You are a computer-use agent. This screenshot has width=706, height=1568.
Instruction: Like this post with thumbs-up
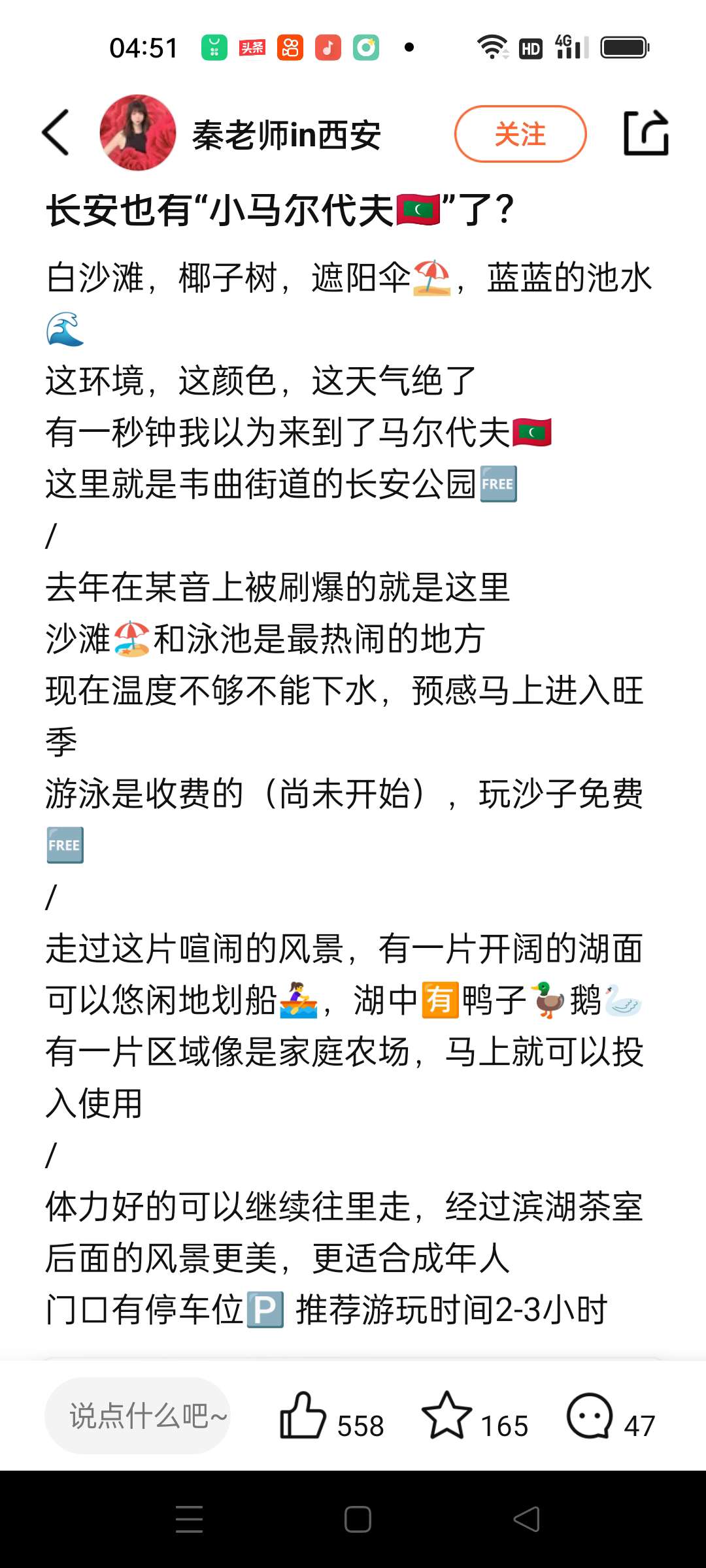pyautogui.click(x=303, y=1416)
